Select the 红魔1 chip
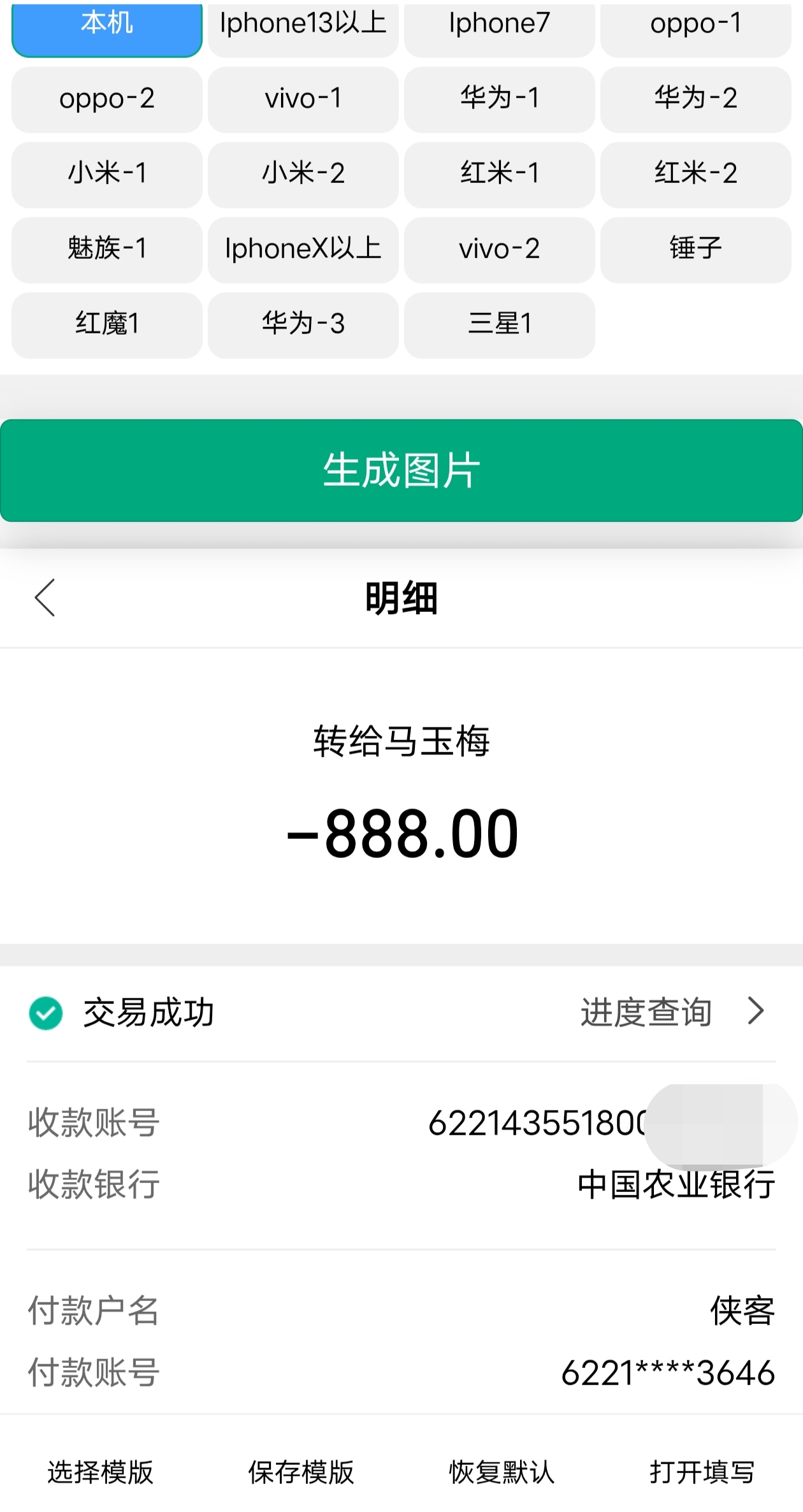803x1512 pixels. (107, 324)
